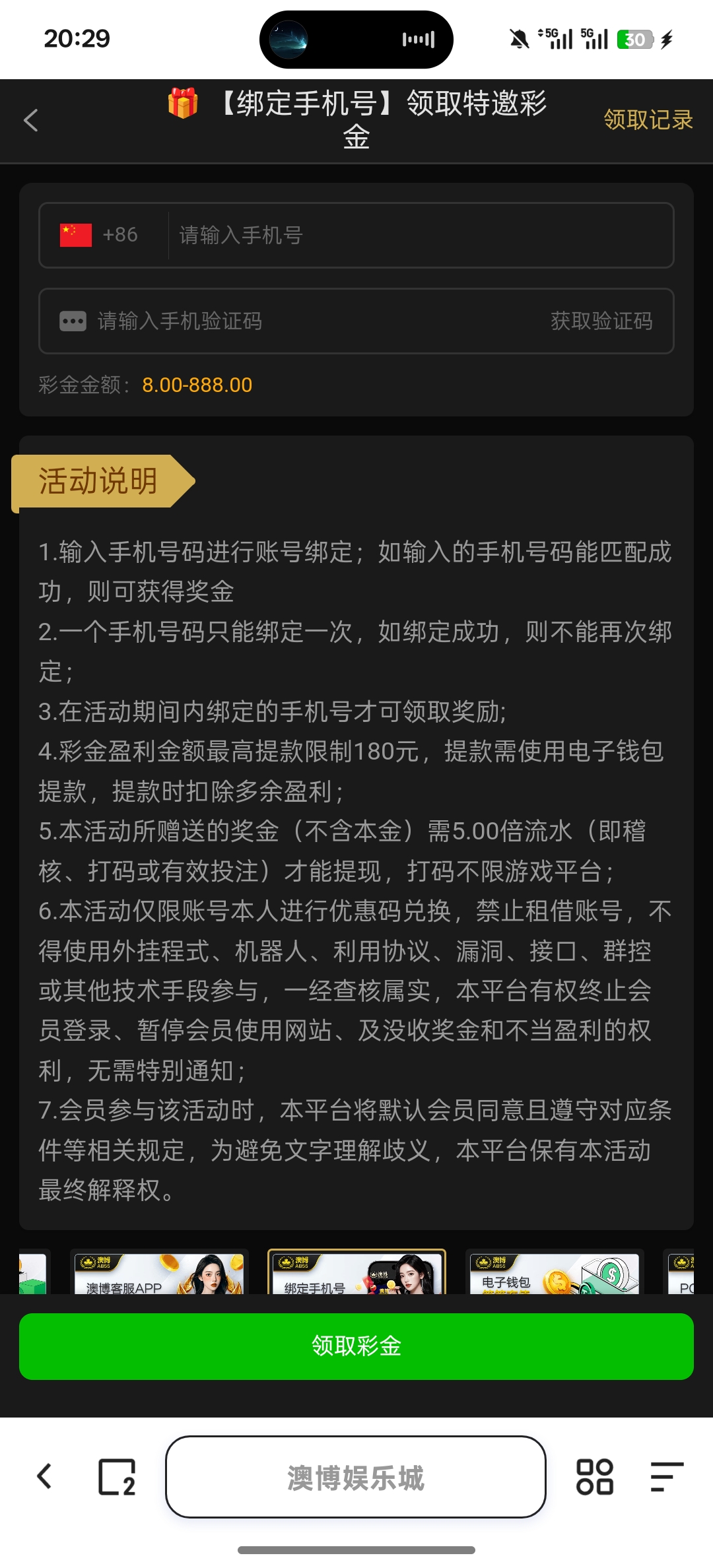Open the apps grid icon at bottom right

click(596, 1478)
